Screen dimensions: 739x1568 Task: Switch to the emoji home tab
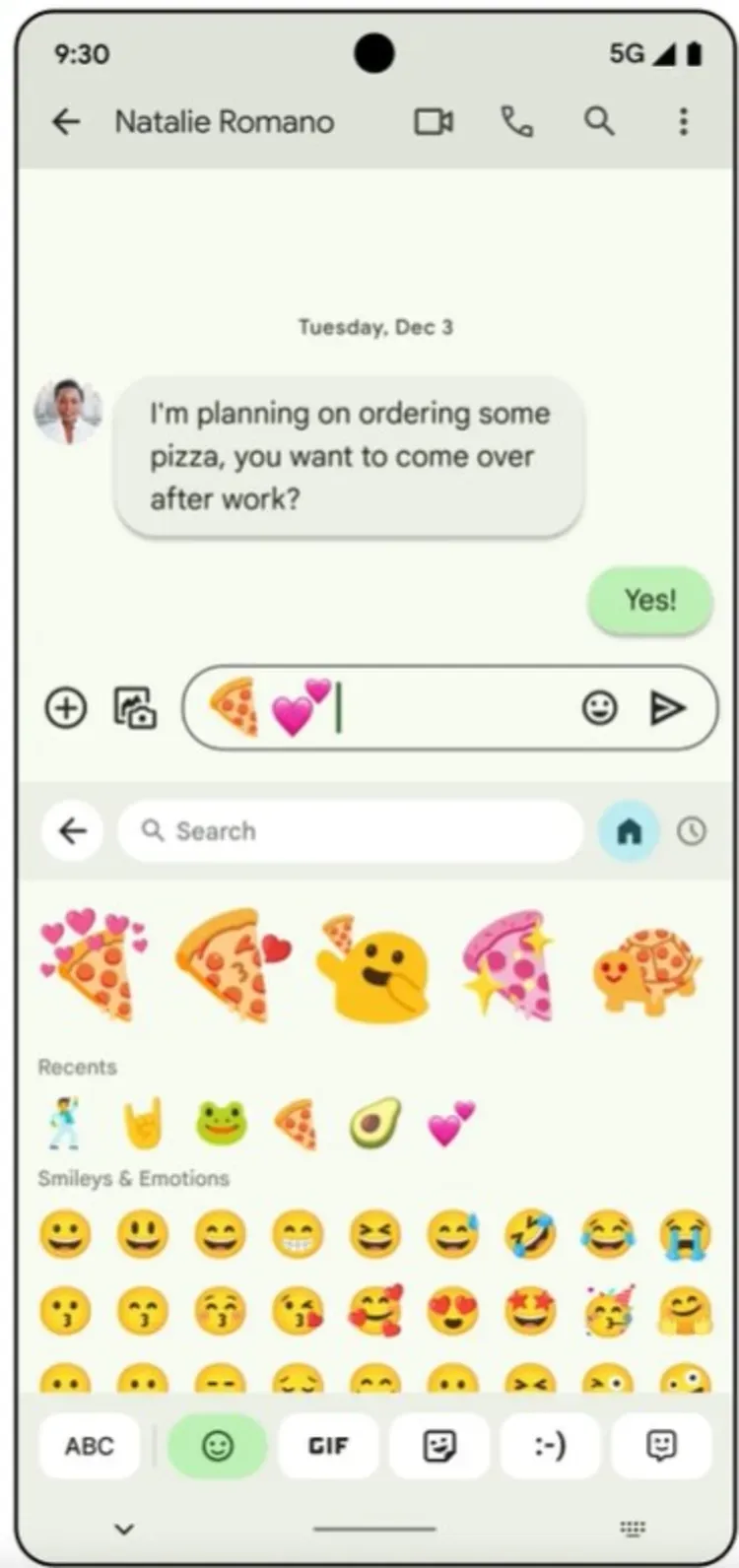pos(629,831)
